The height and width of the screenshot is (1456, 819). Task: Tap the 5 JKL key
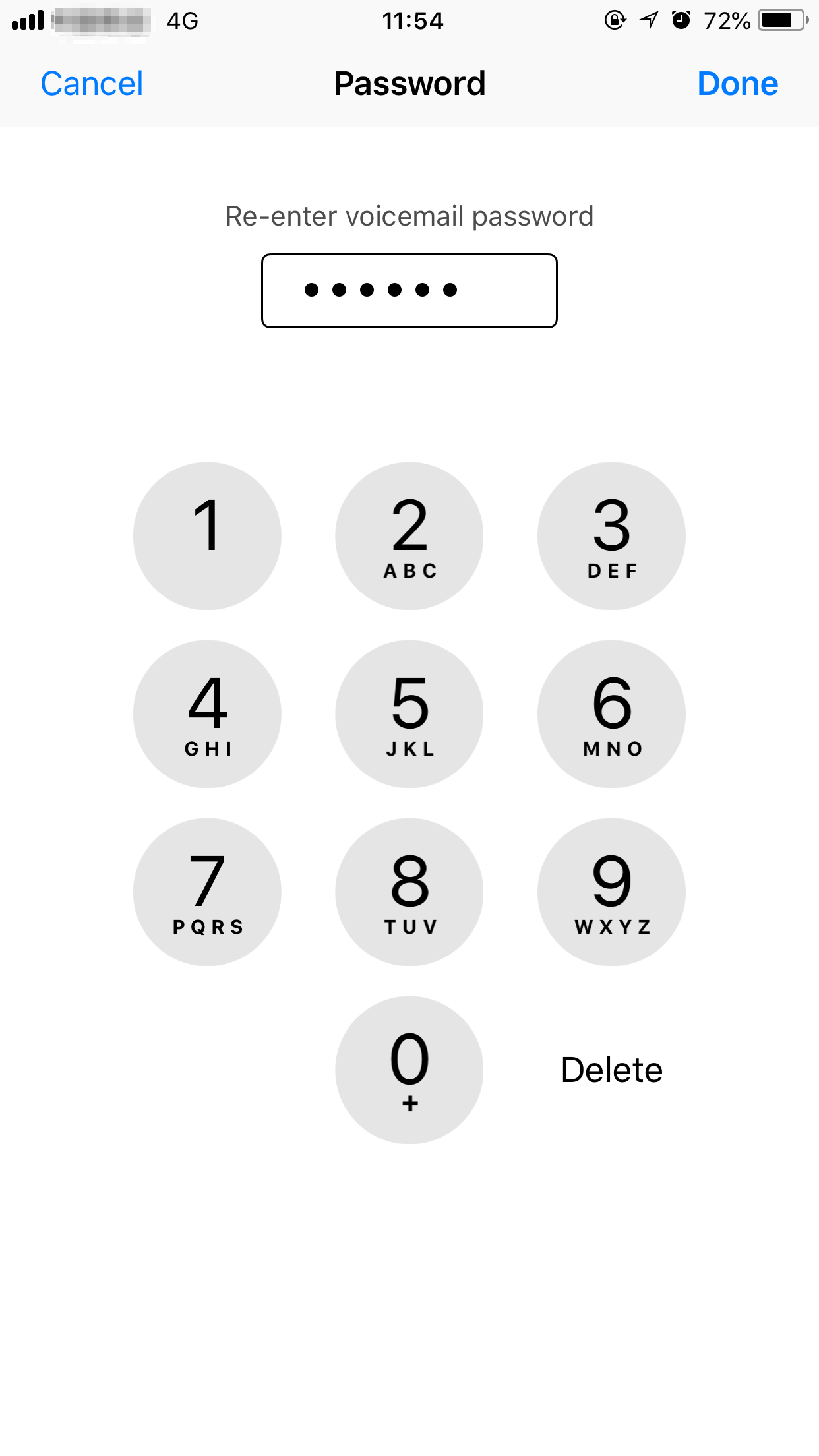409,713
